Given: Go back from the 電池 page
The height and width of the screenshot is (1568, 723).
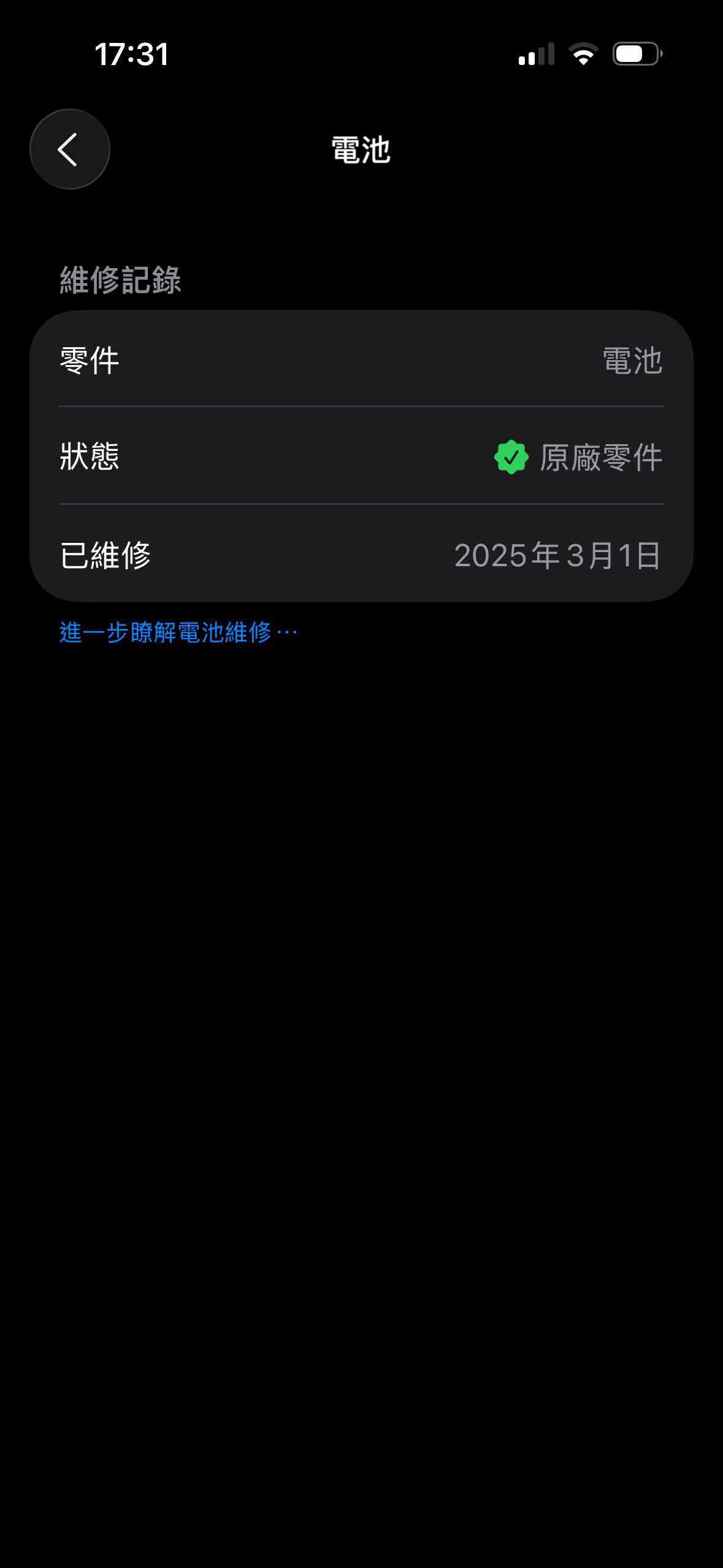Looking at the screenshot, I should [69, 149].
